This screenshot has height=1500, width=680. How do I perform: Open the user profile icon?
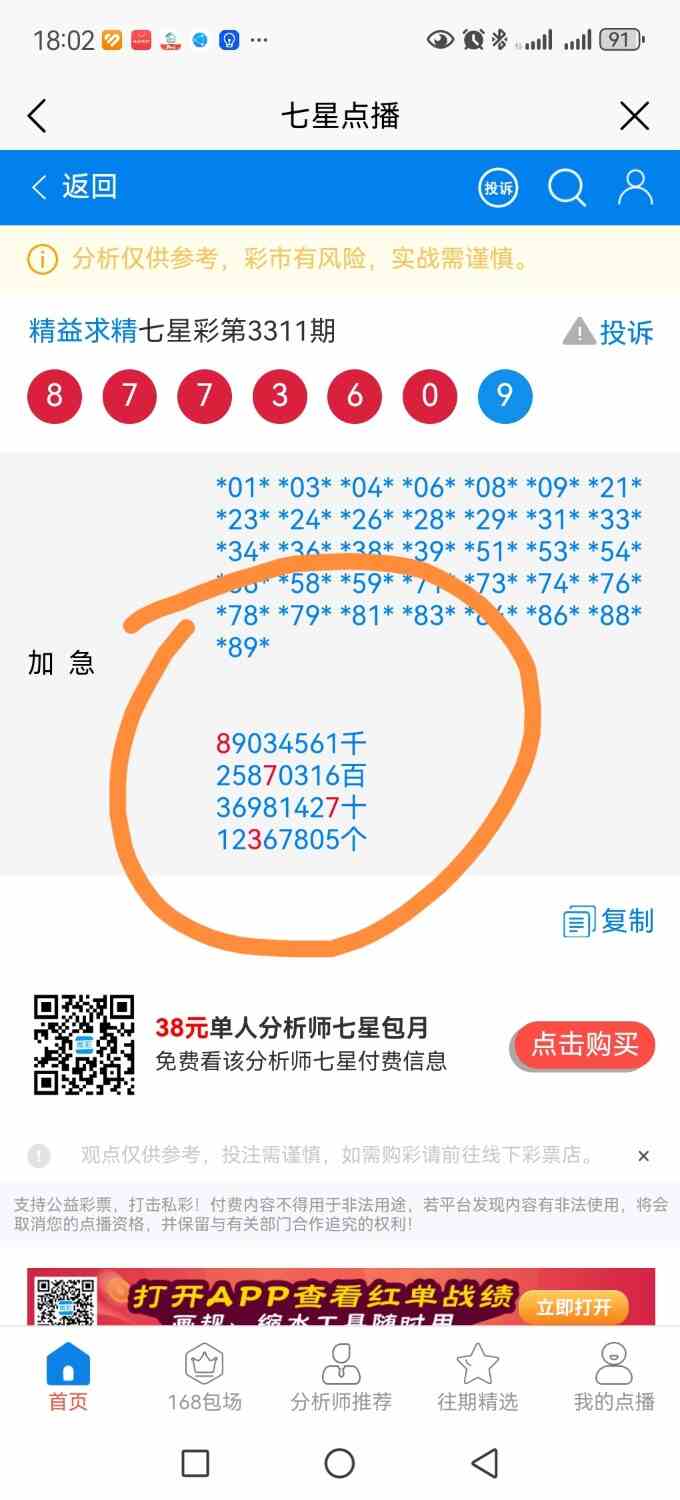coord(635,187)
